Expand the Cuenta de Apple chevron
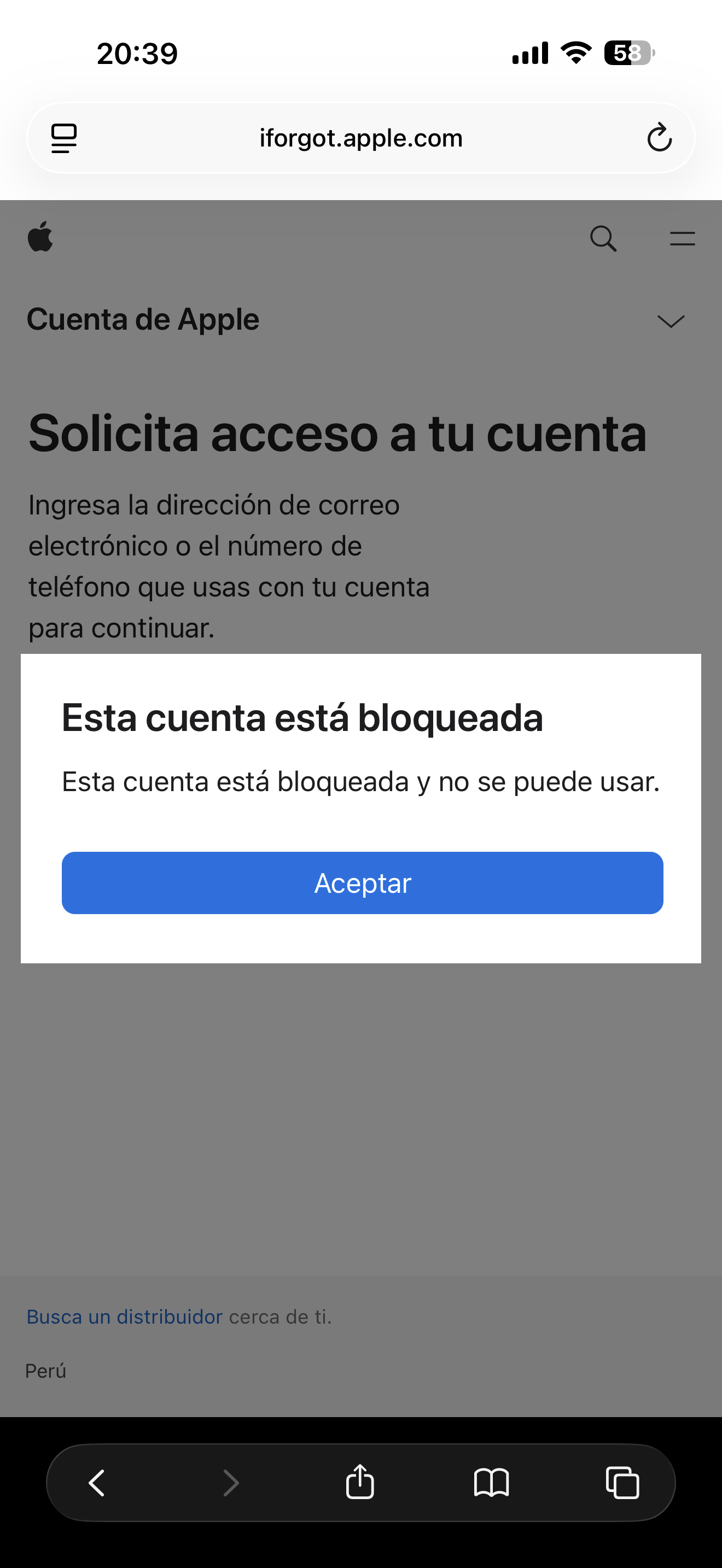The height and width of the screenshot is (1568, 722). (x=671, y=321)
